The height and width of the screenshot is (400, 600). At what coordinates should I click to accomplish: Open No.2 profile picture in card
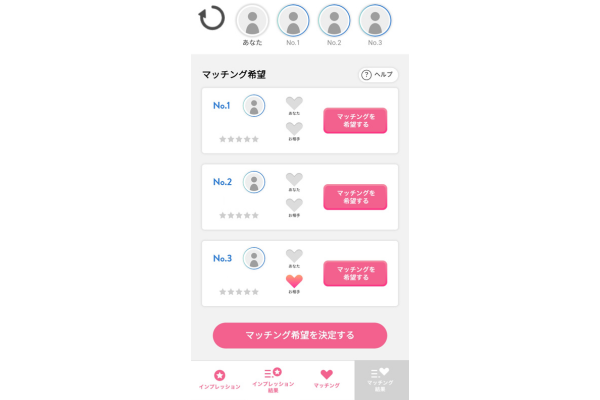tap(254, 182)
